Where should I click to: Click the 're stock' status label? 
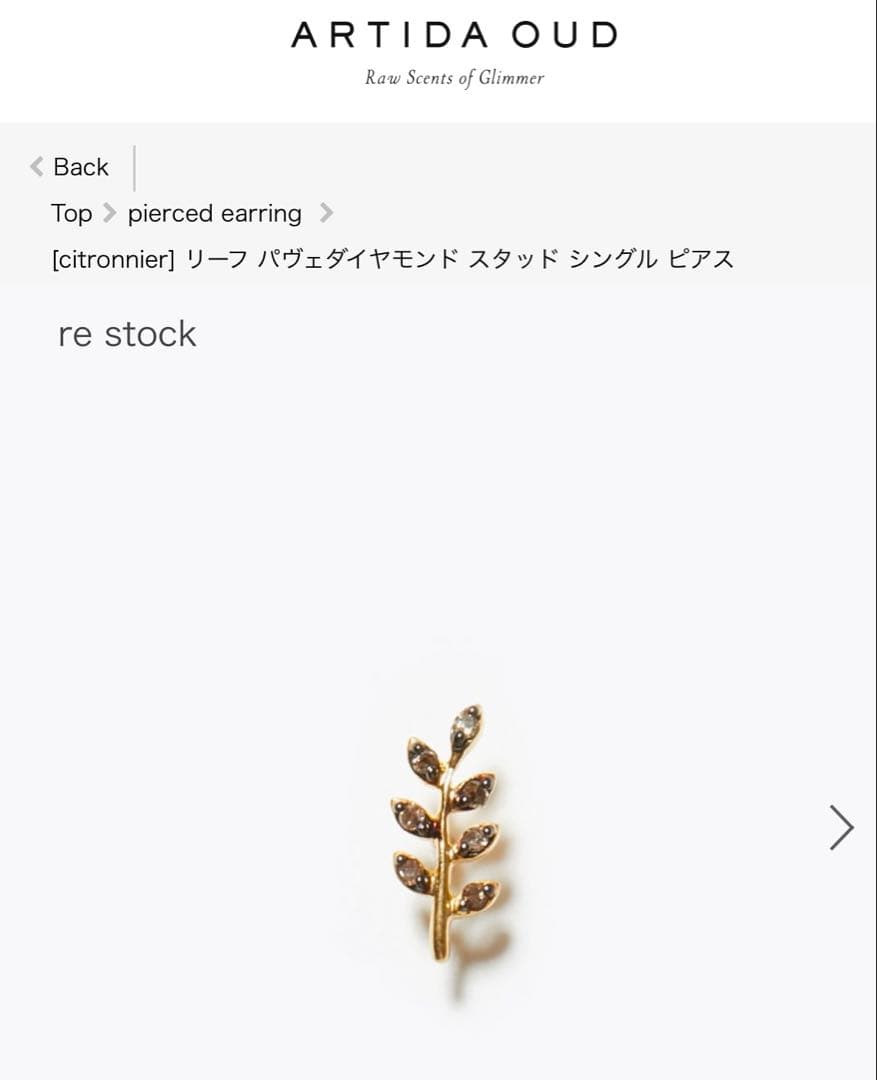(x=128, y=334)
